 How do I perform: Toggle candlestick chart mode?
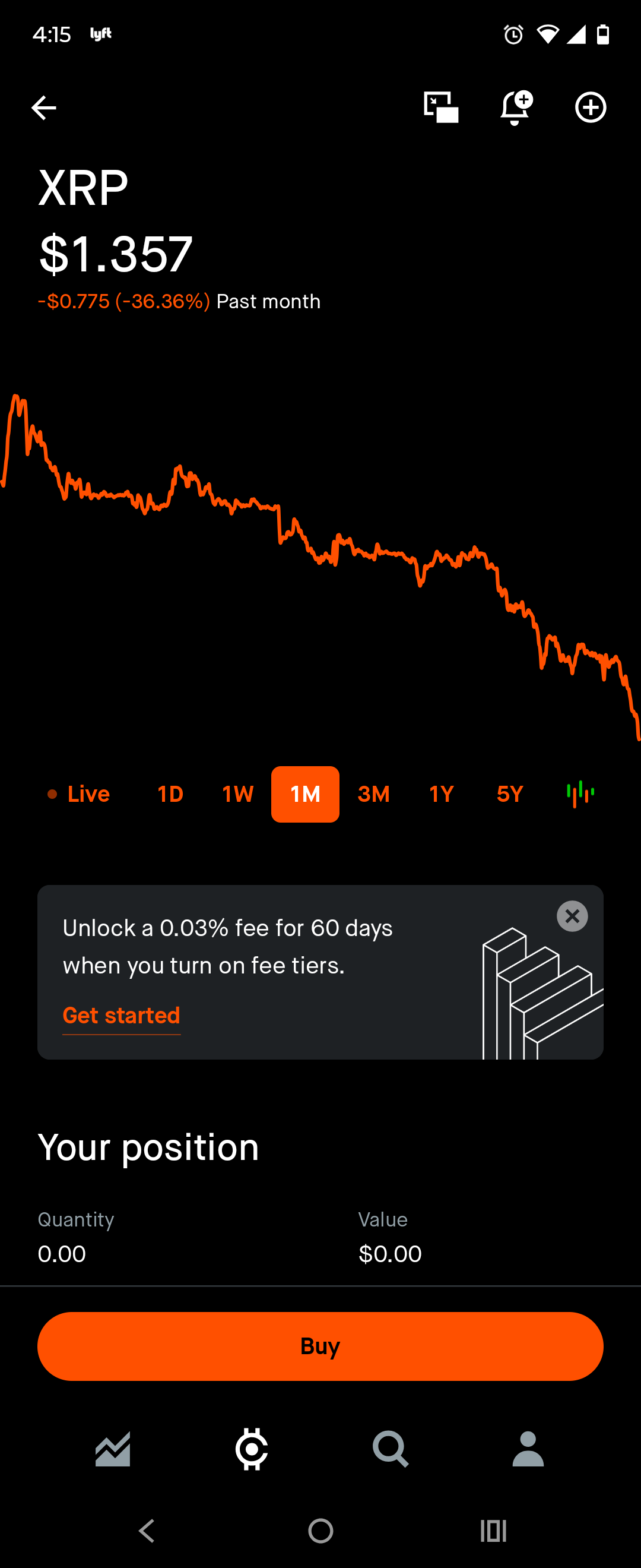tap(580, 794)
